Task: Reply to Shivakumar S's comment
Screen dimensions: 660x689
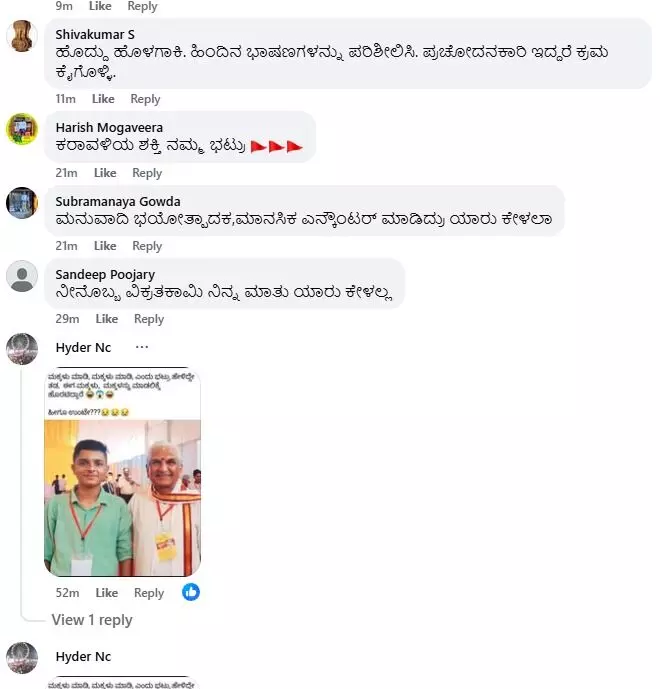Action: click(x=145, y=99)
